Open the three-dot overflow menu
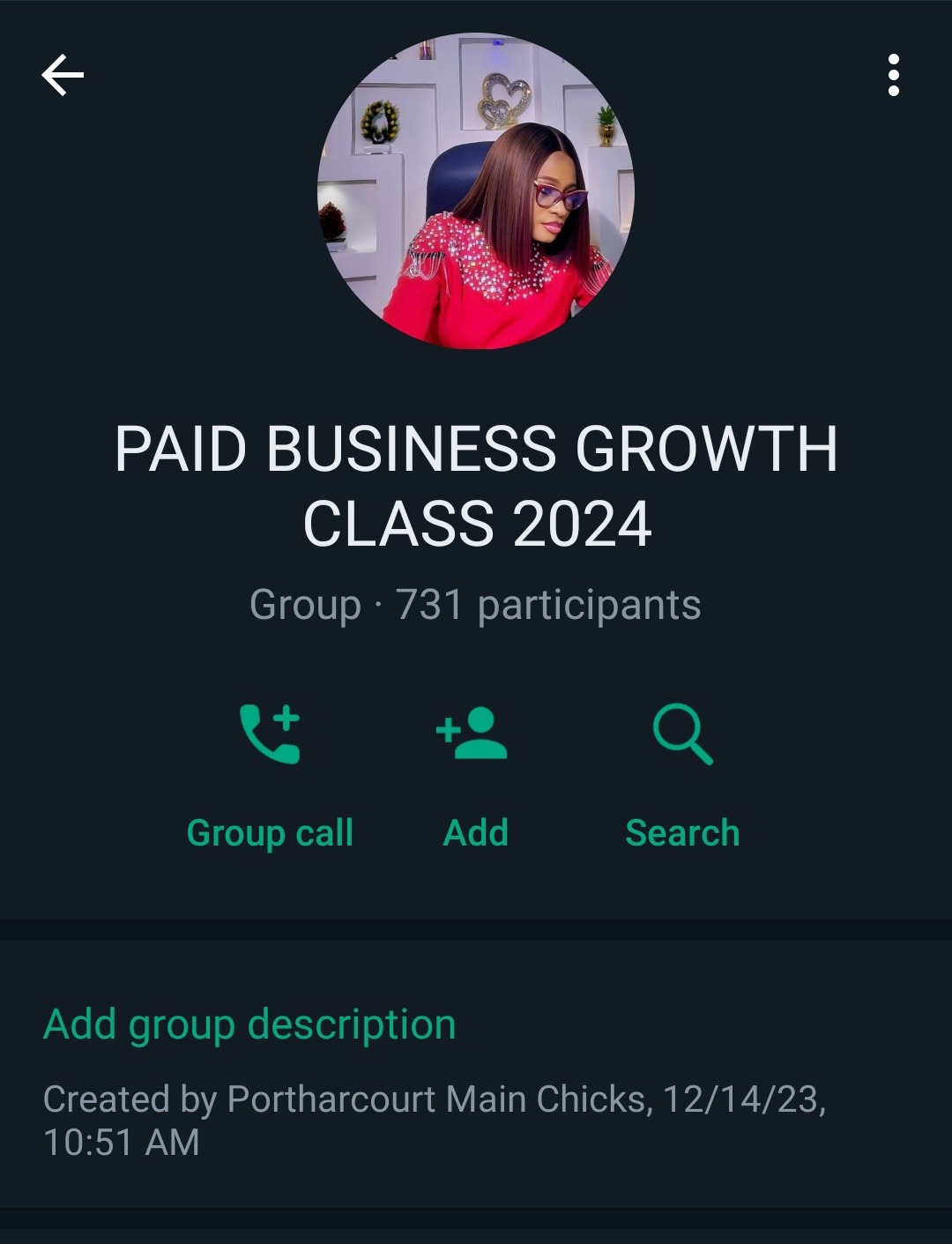This screenshot has width=952, height=1244. click(x=893, y=75)
